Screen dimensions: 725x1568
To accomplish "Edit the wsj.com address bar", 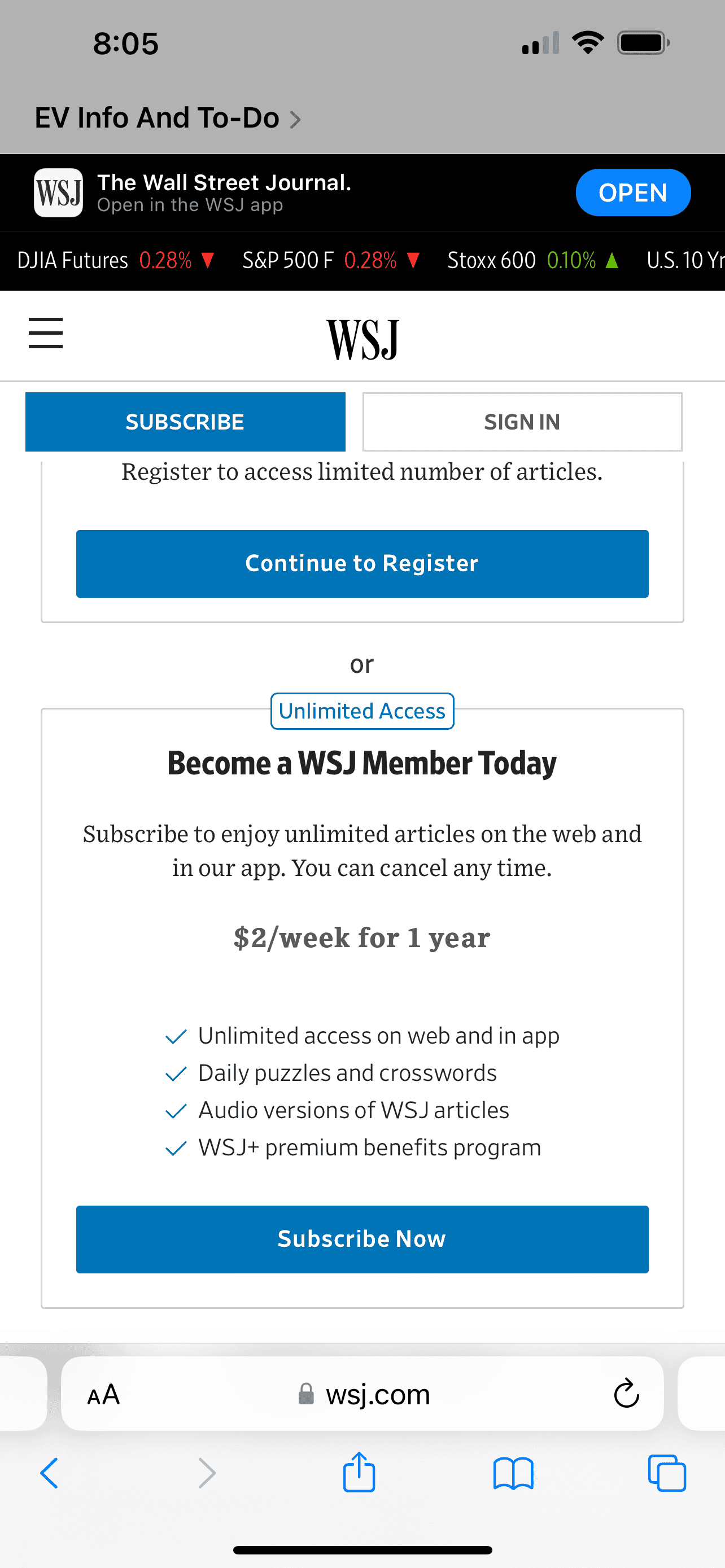I will pyautogui.click(x=377, y=1394).
